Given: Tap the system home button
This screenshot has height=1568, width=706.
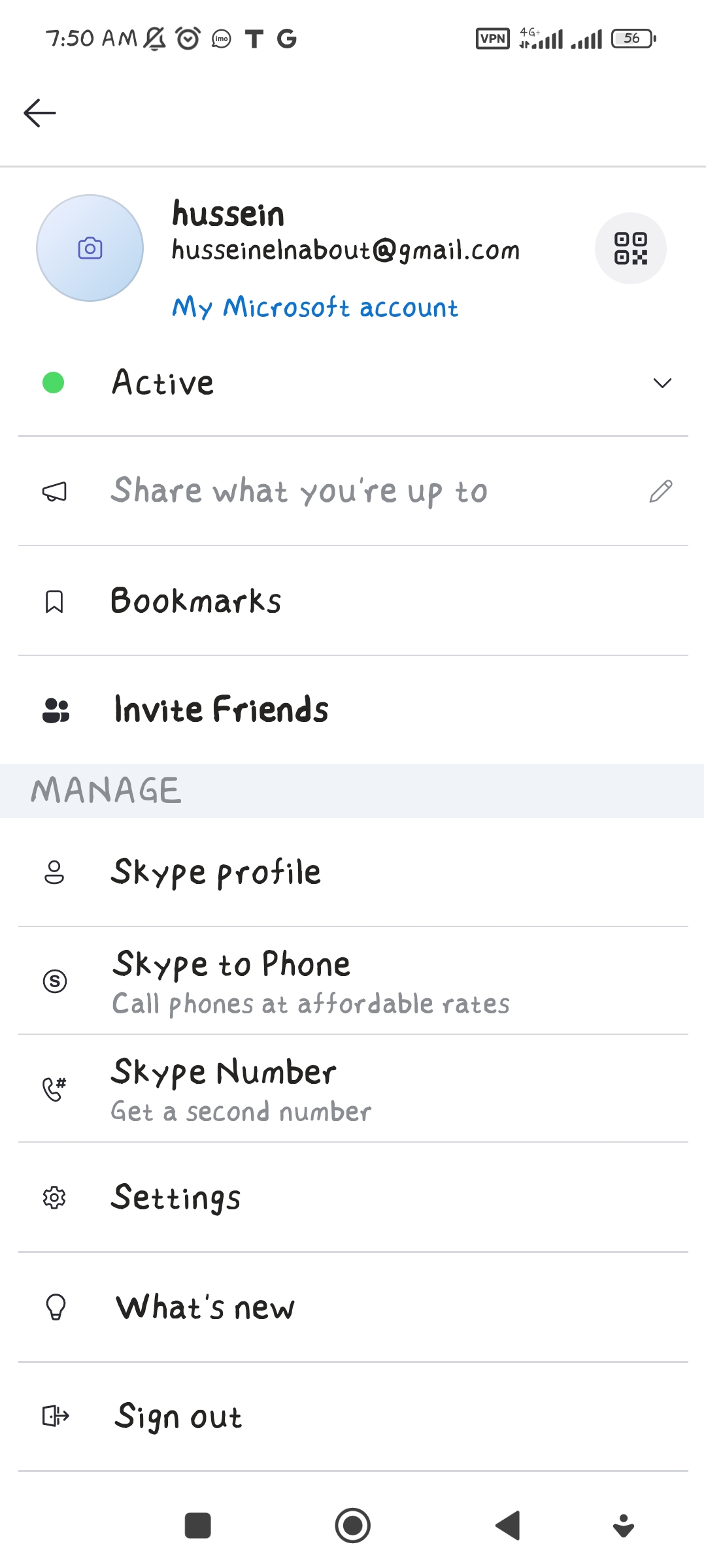Looking at the screenshot, I should (353, 1526).
